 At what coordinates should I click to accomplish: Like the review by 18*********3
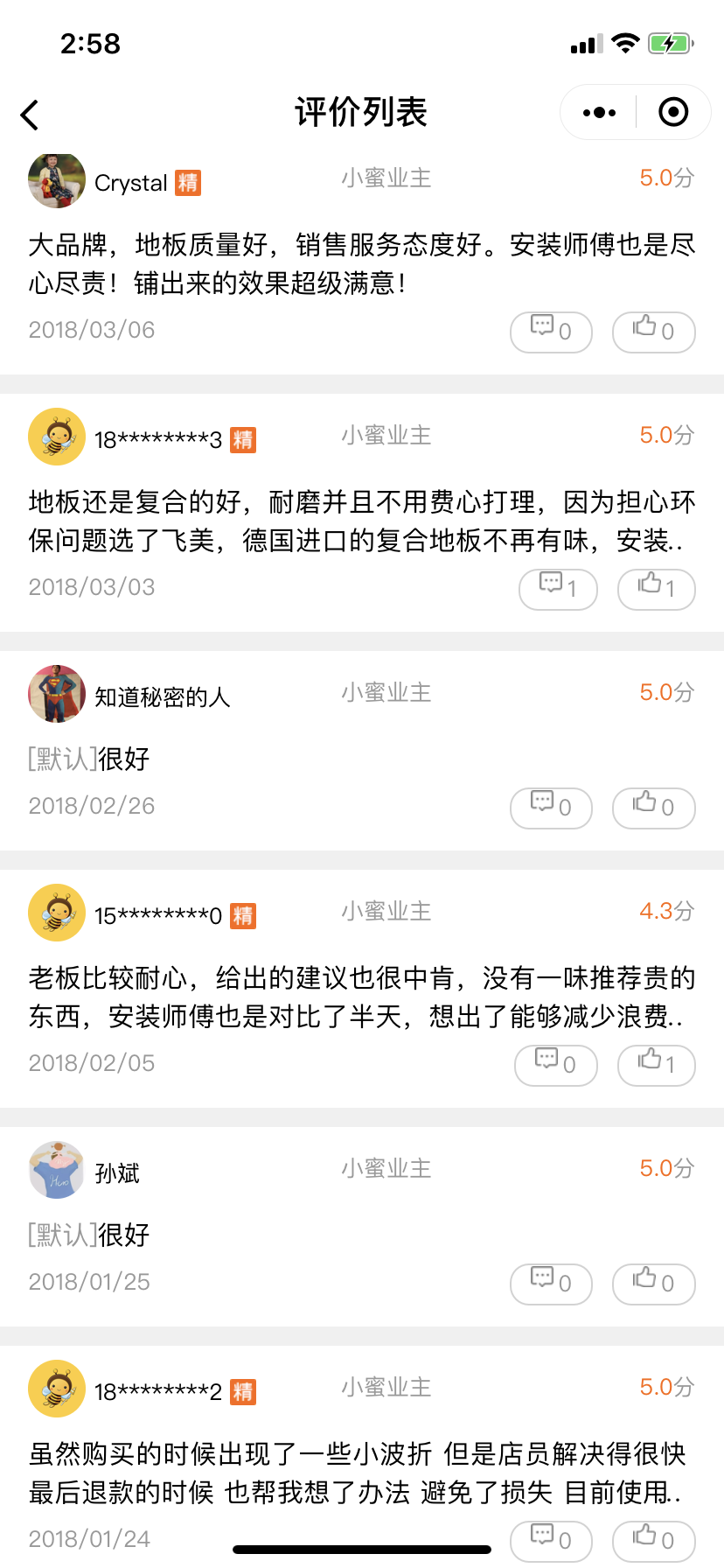[x=656, y=589]
